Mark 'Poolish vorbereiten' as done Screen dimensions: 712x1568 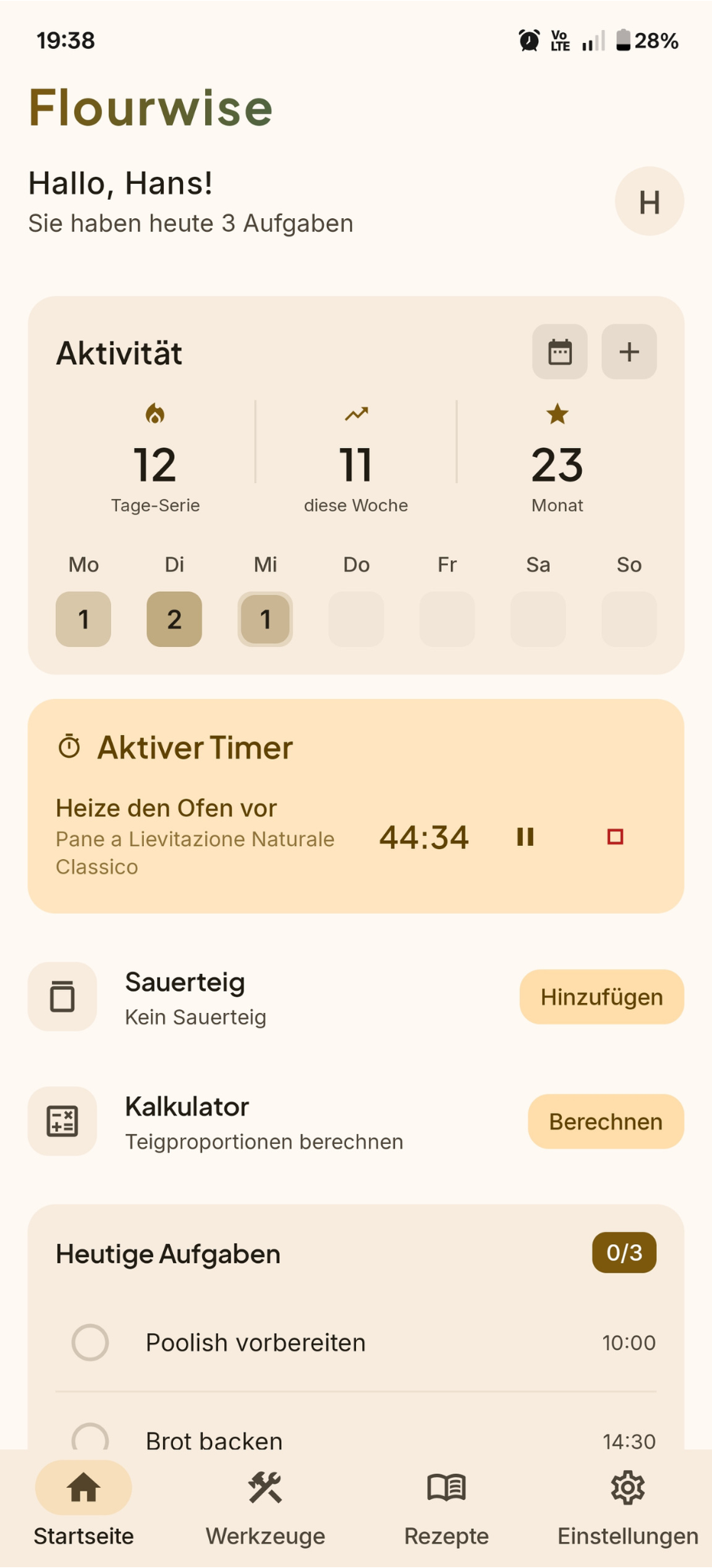[x=90, y=1342]
